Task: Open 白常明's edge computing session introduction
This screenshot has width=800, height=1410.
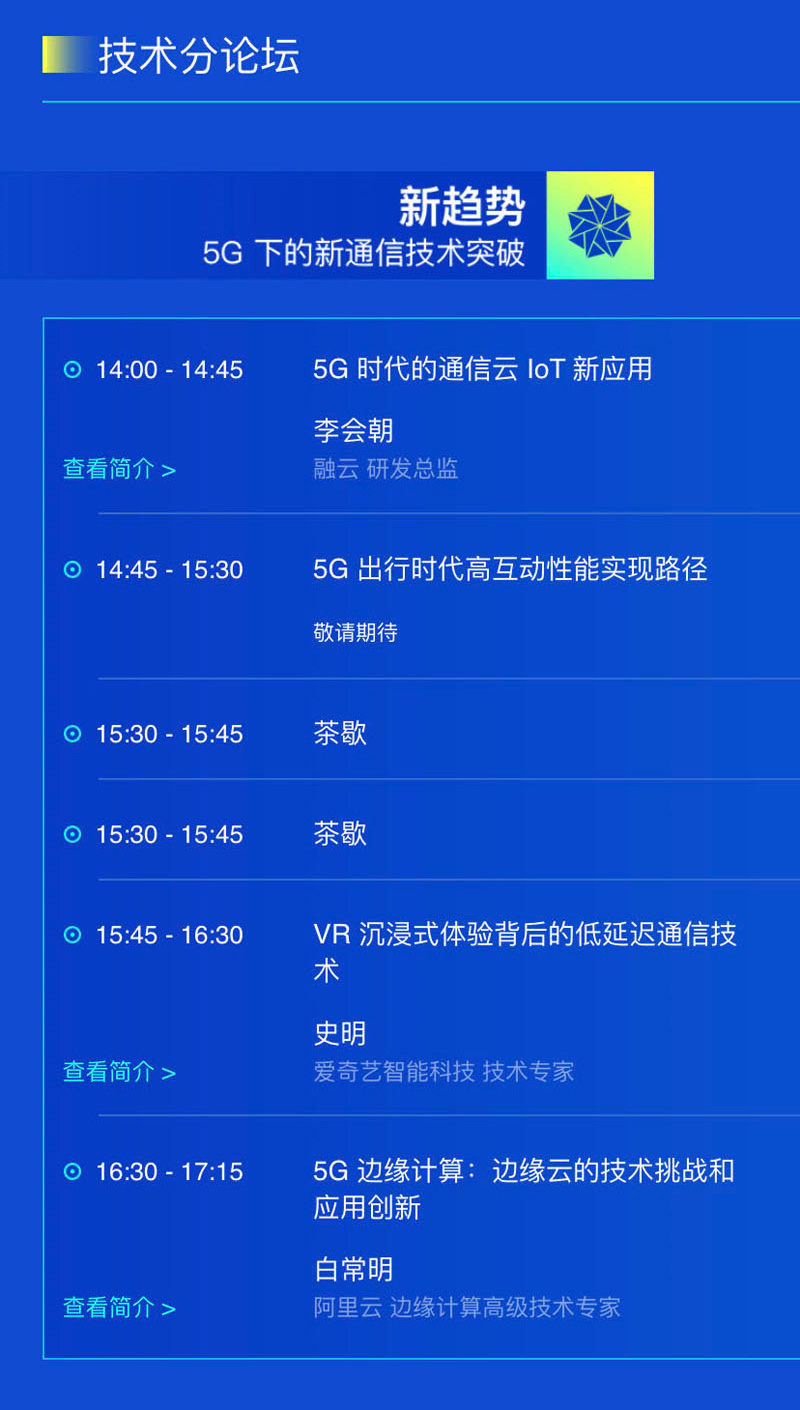Action: click(x=119, y=1307)
